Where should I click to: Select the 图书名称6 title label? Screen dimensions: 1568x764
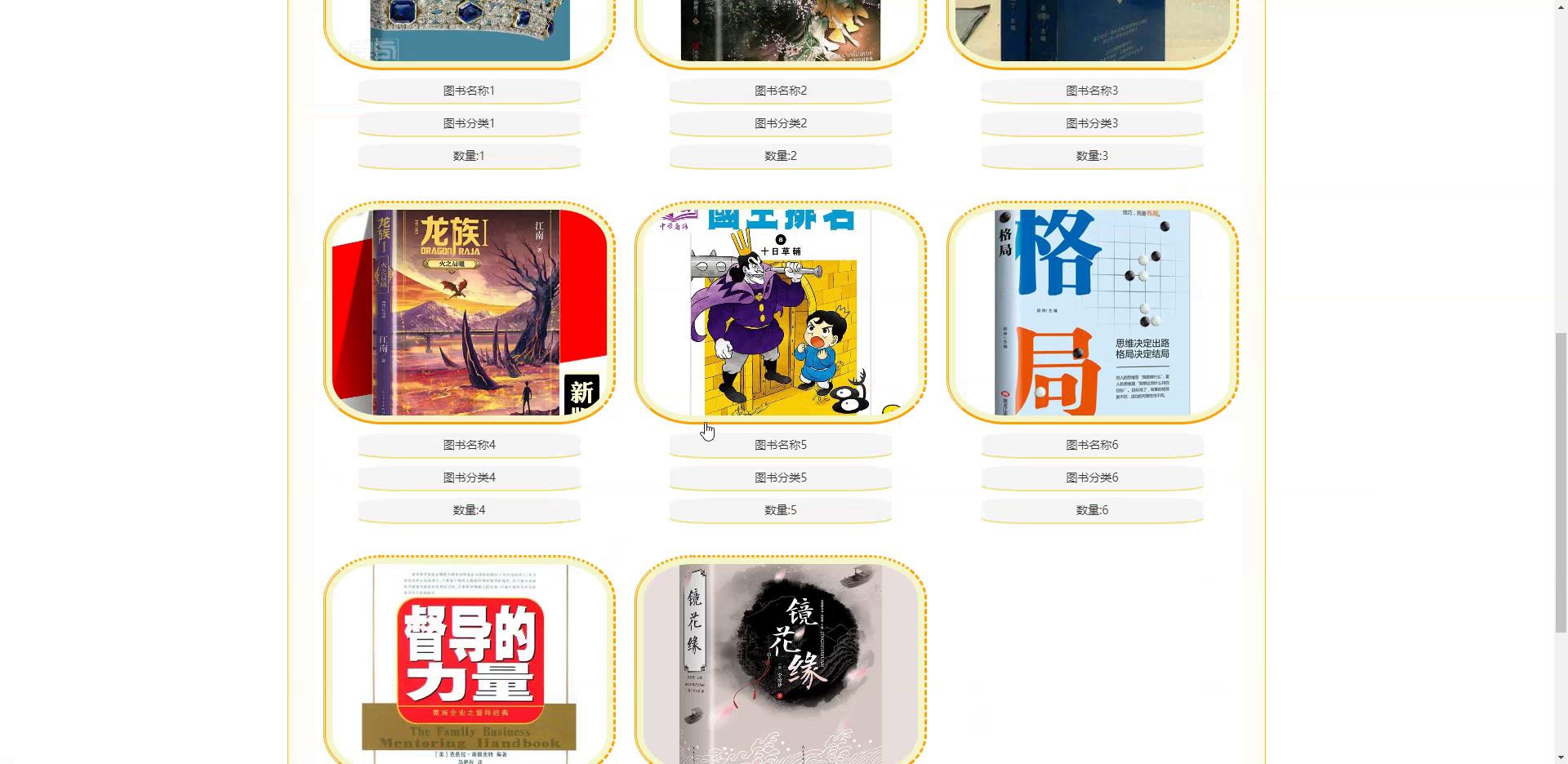[x=1092, y=445]
